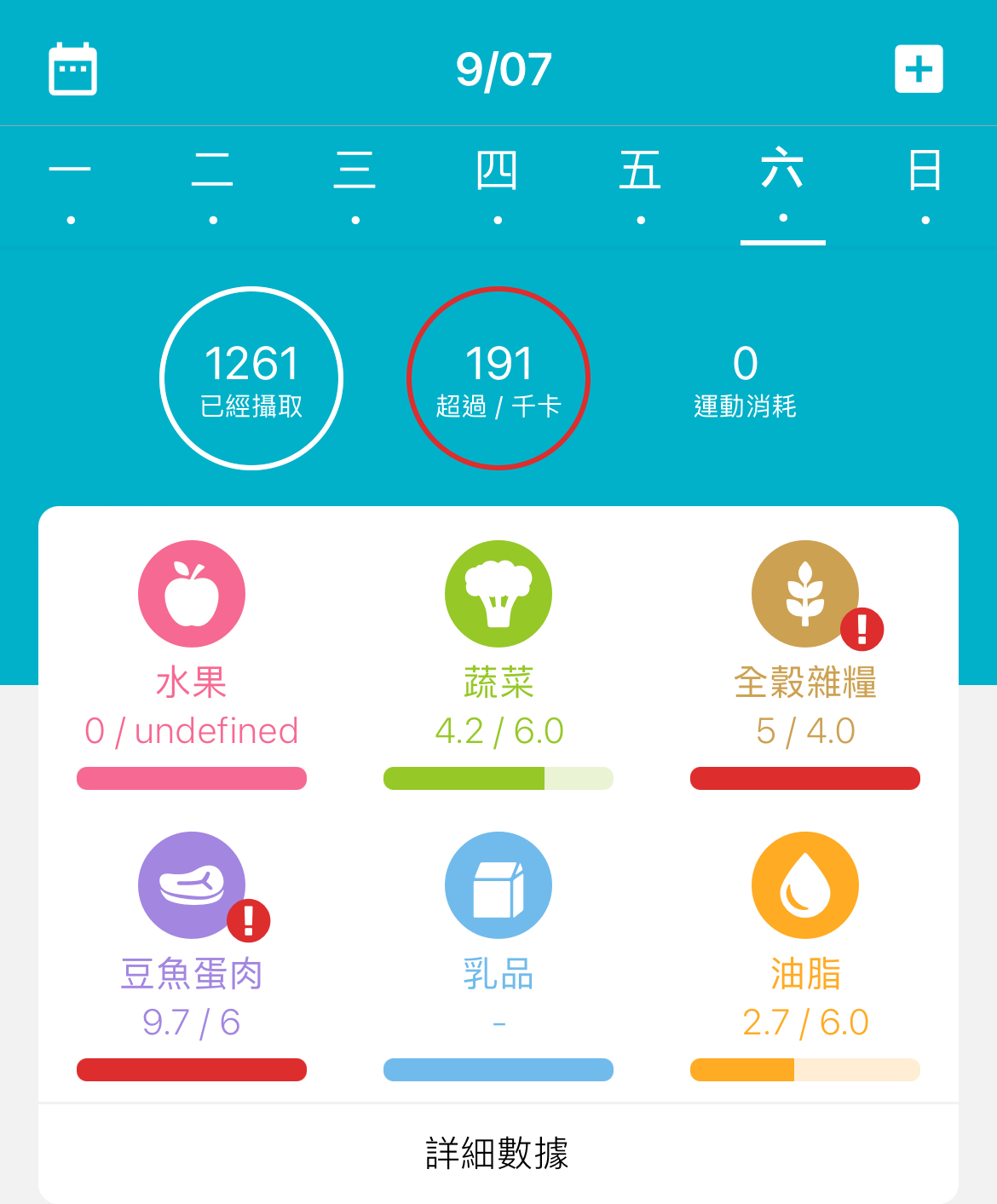Screen dimensions: 997x1204
Task: View 詳細數據 detailed data
Action: click(498, 1153)
